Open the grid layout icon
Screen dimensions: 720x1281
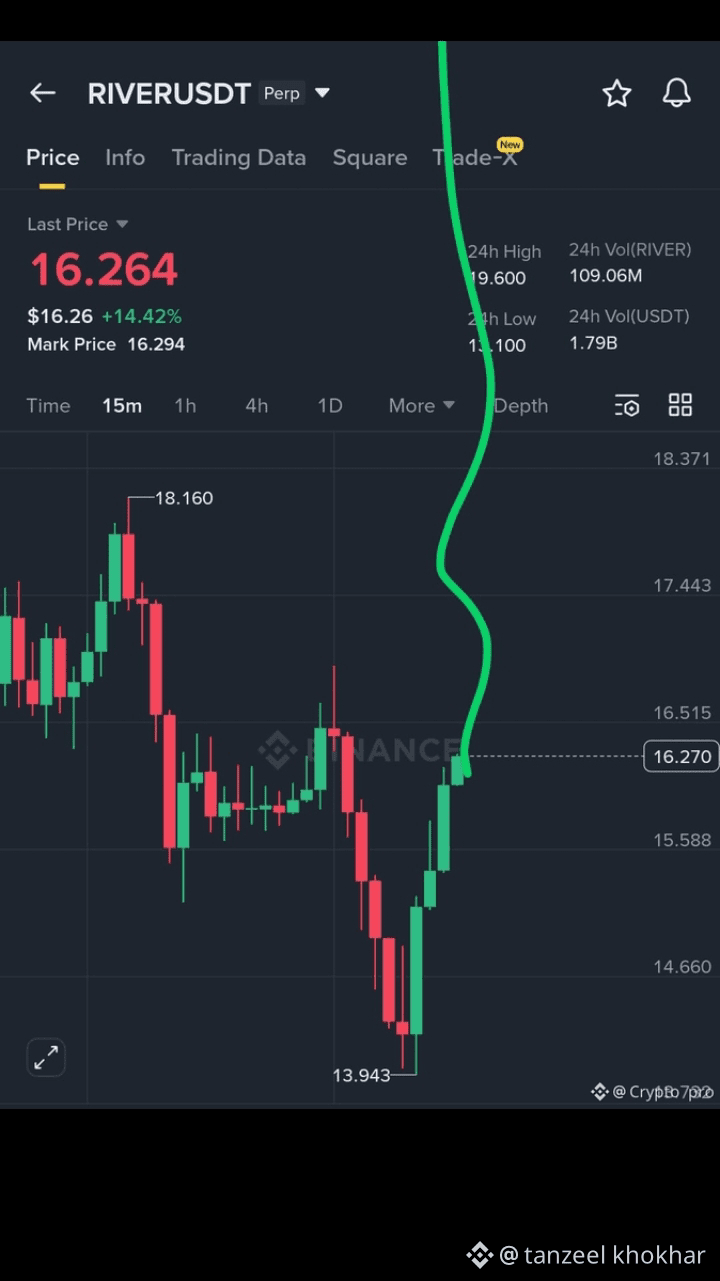[x=680, y=405]
